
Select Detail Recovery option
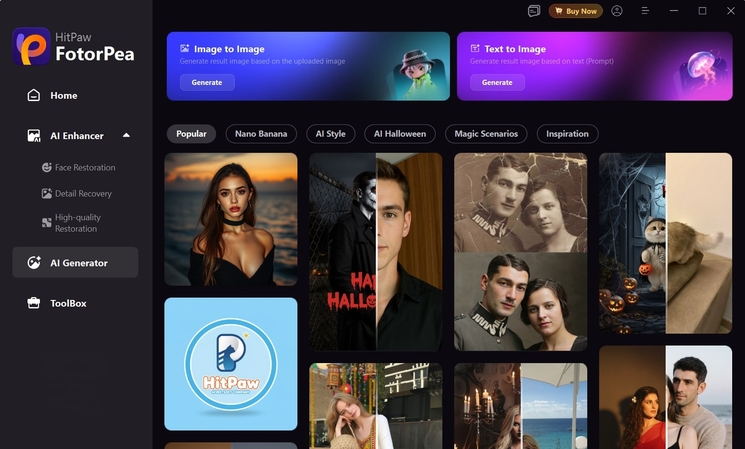(x=83, y=194)
